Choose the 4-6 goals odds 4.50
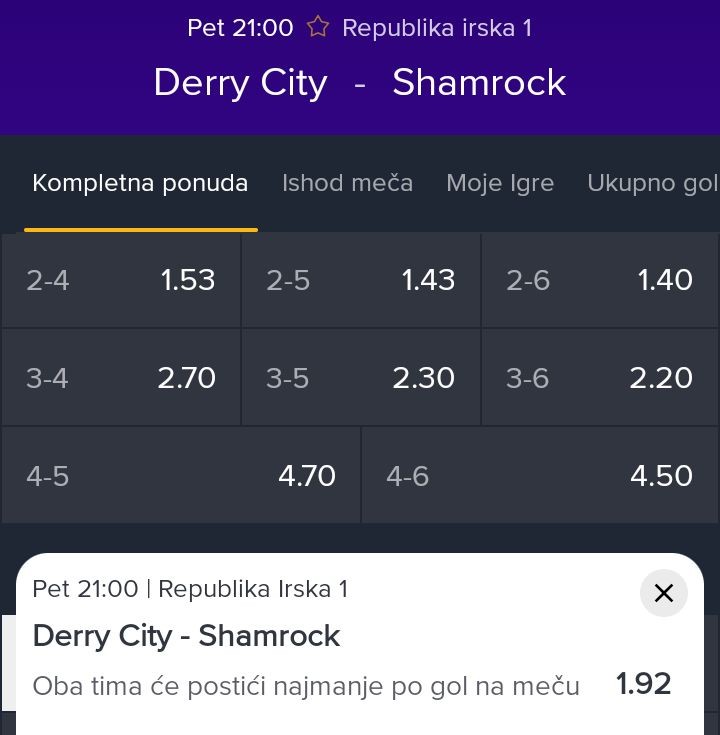This screenshot has width=720, height=735. point(540,476)
